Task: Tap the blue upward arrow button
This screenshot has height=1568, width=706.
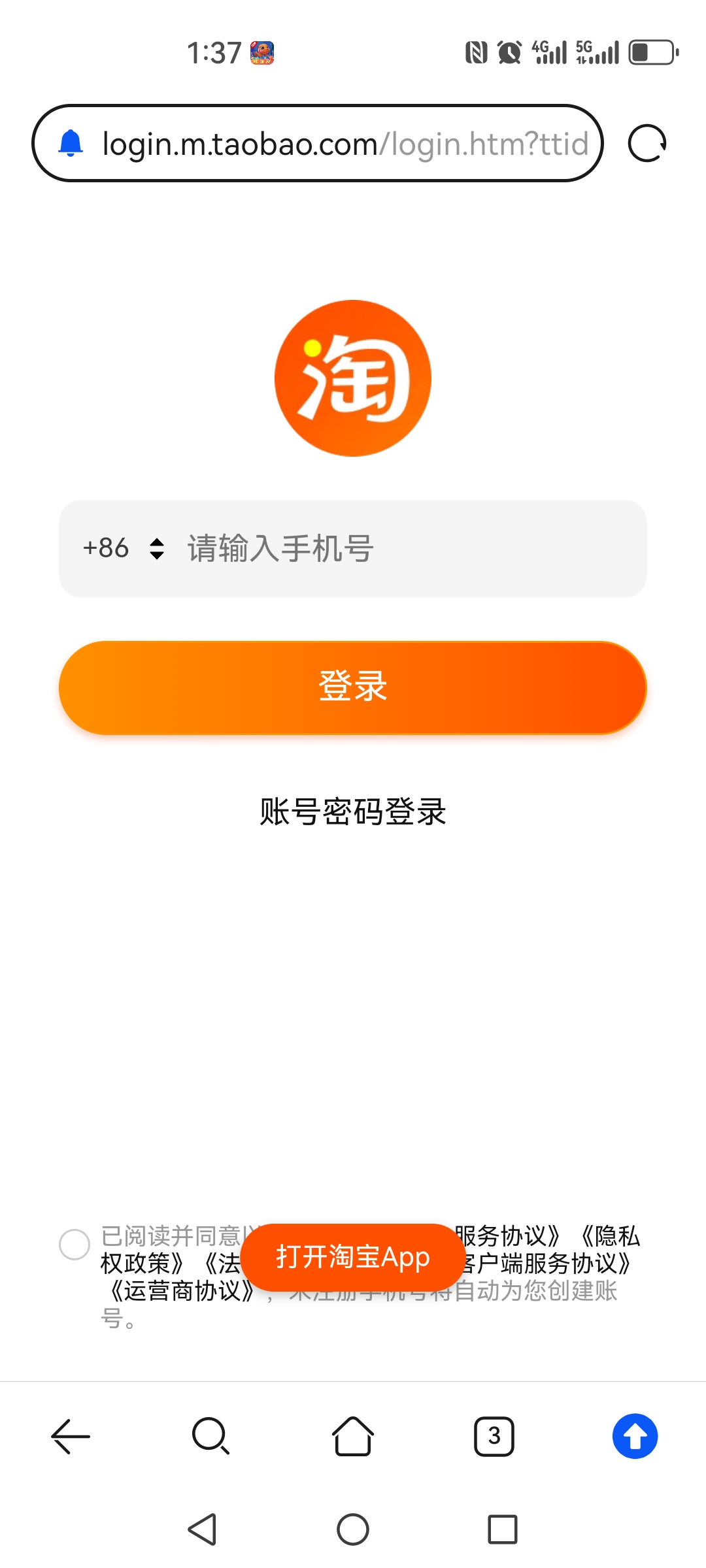Action: (x=635, y=1436)
